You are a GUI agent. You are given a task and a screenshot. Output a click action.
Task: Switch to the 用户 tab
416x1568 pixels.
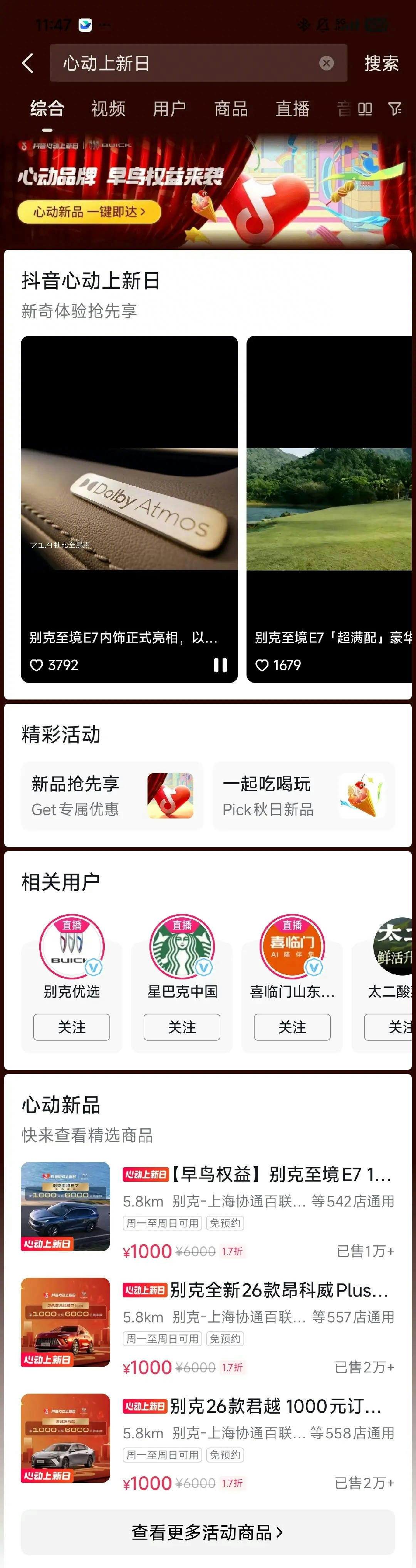(169, 109)
